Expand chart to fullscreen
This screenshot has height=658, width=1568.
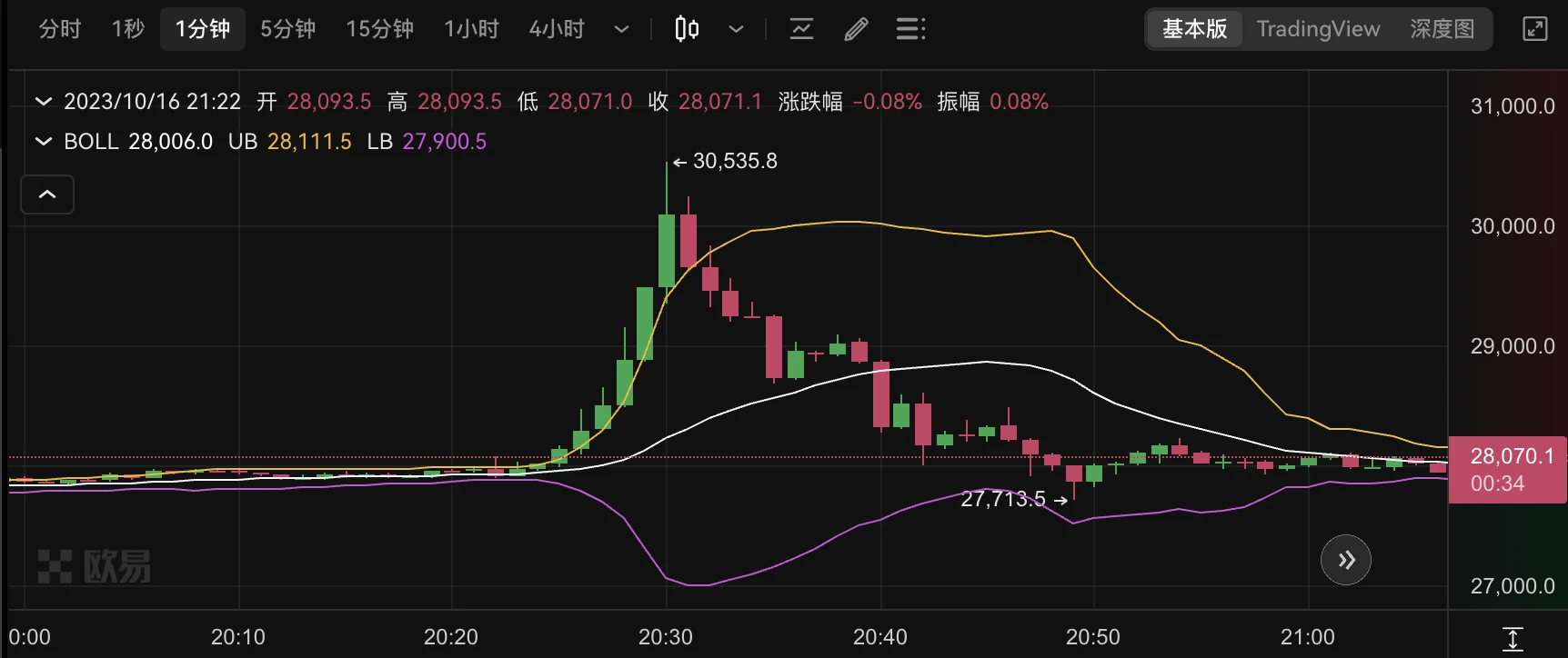(x=1535, y=29)
